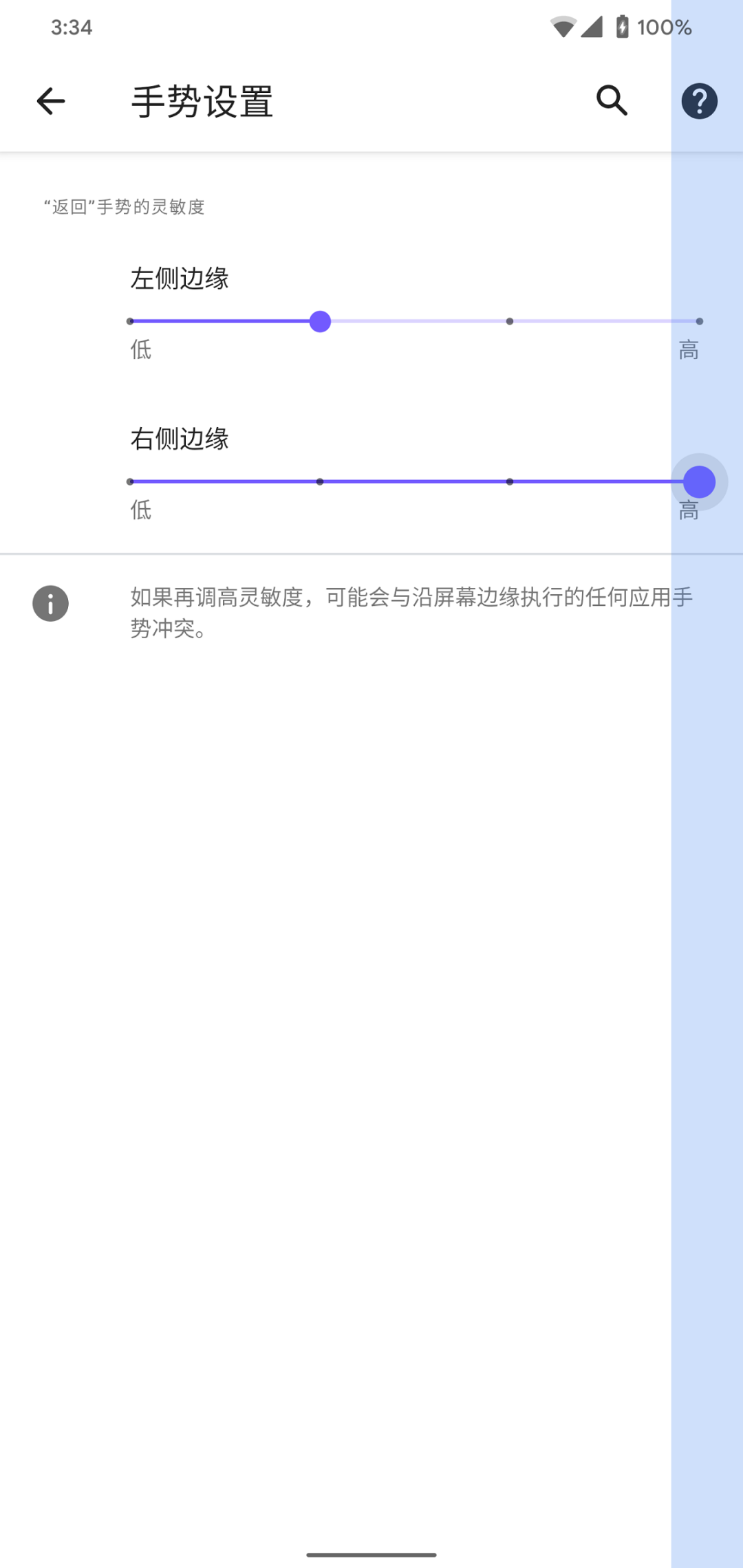Open the help icon

point(699,101)
